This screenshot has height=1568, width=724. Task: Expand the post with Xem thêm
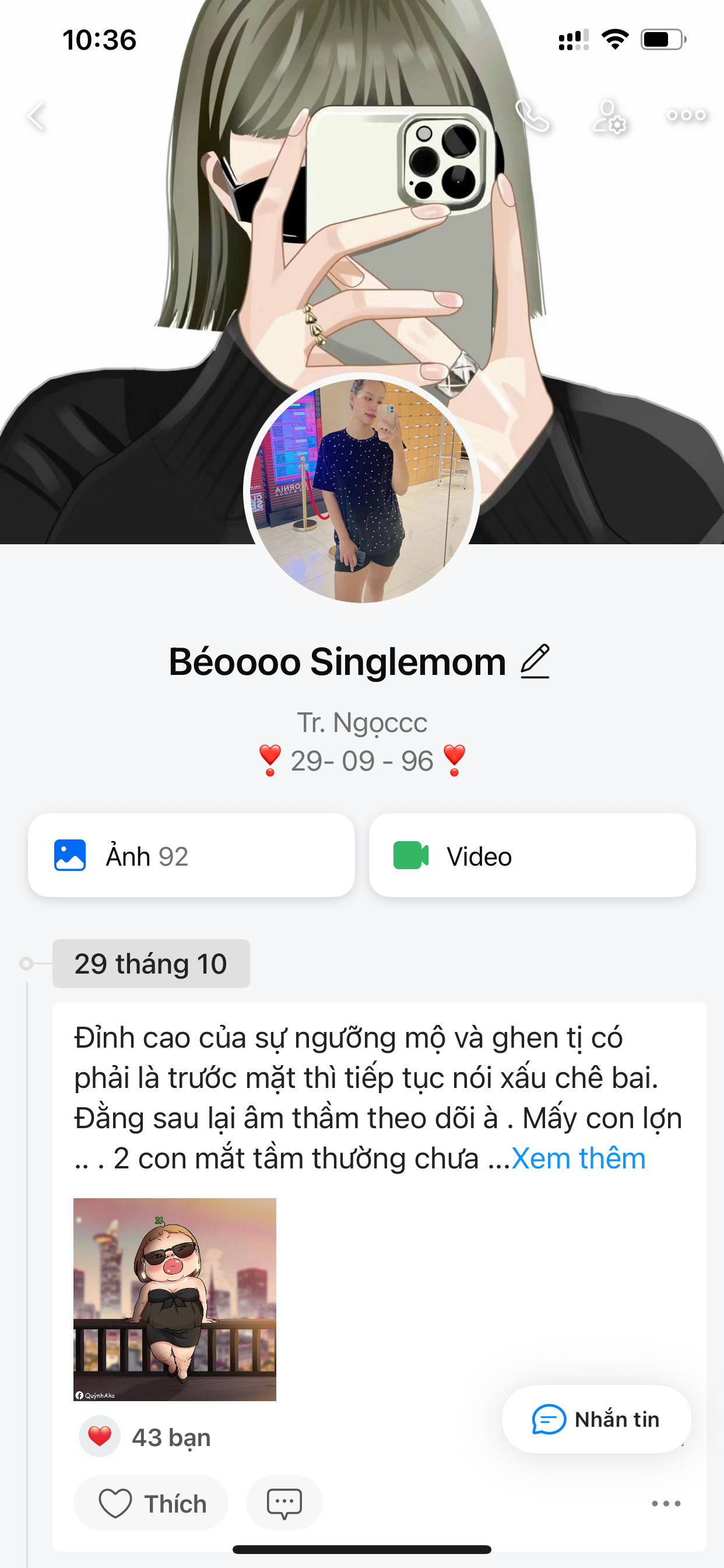coord(578,1158)
